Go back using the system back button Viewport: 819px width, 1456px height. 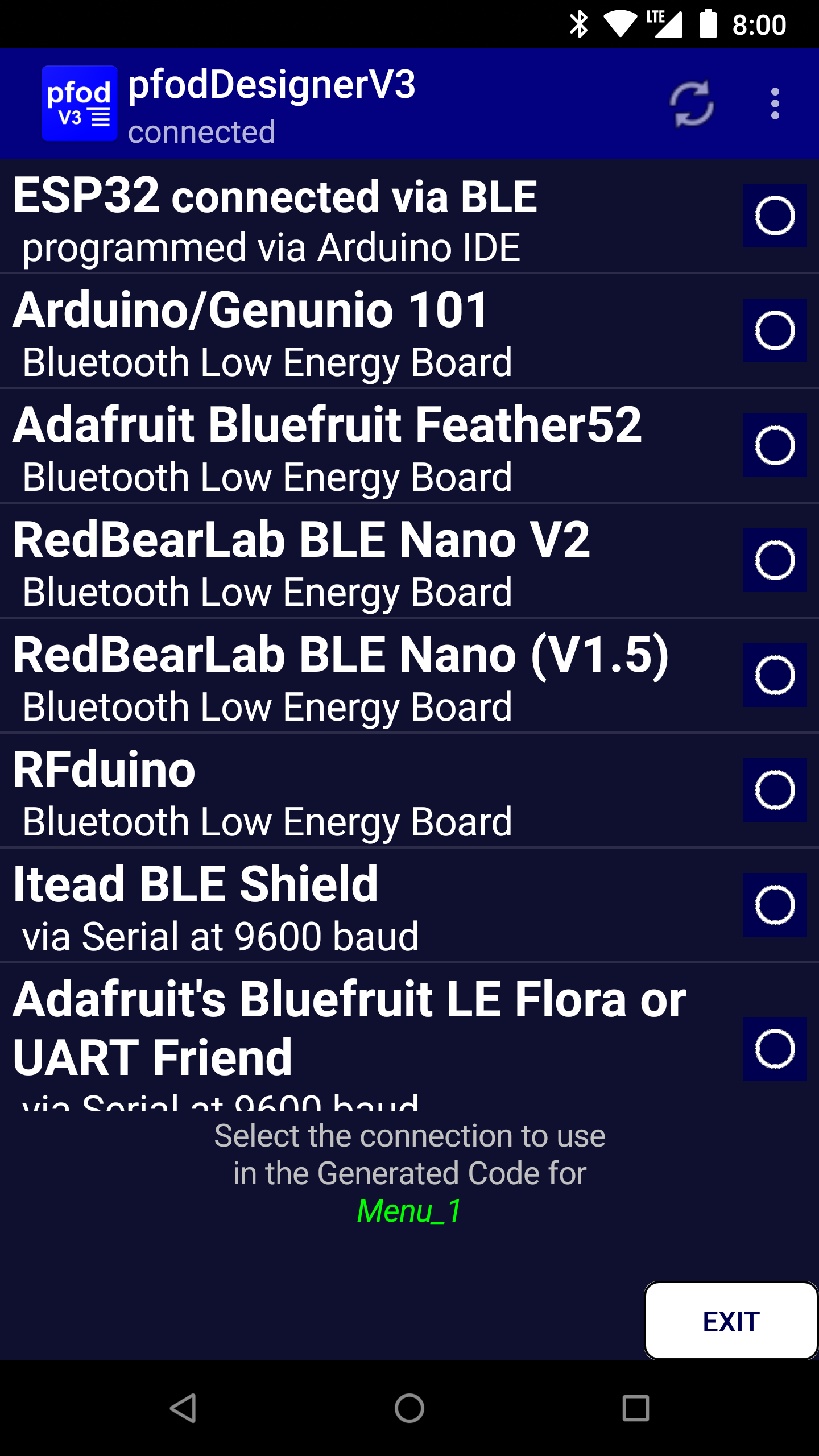(x=183, y=1408)
